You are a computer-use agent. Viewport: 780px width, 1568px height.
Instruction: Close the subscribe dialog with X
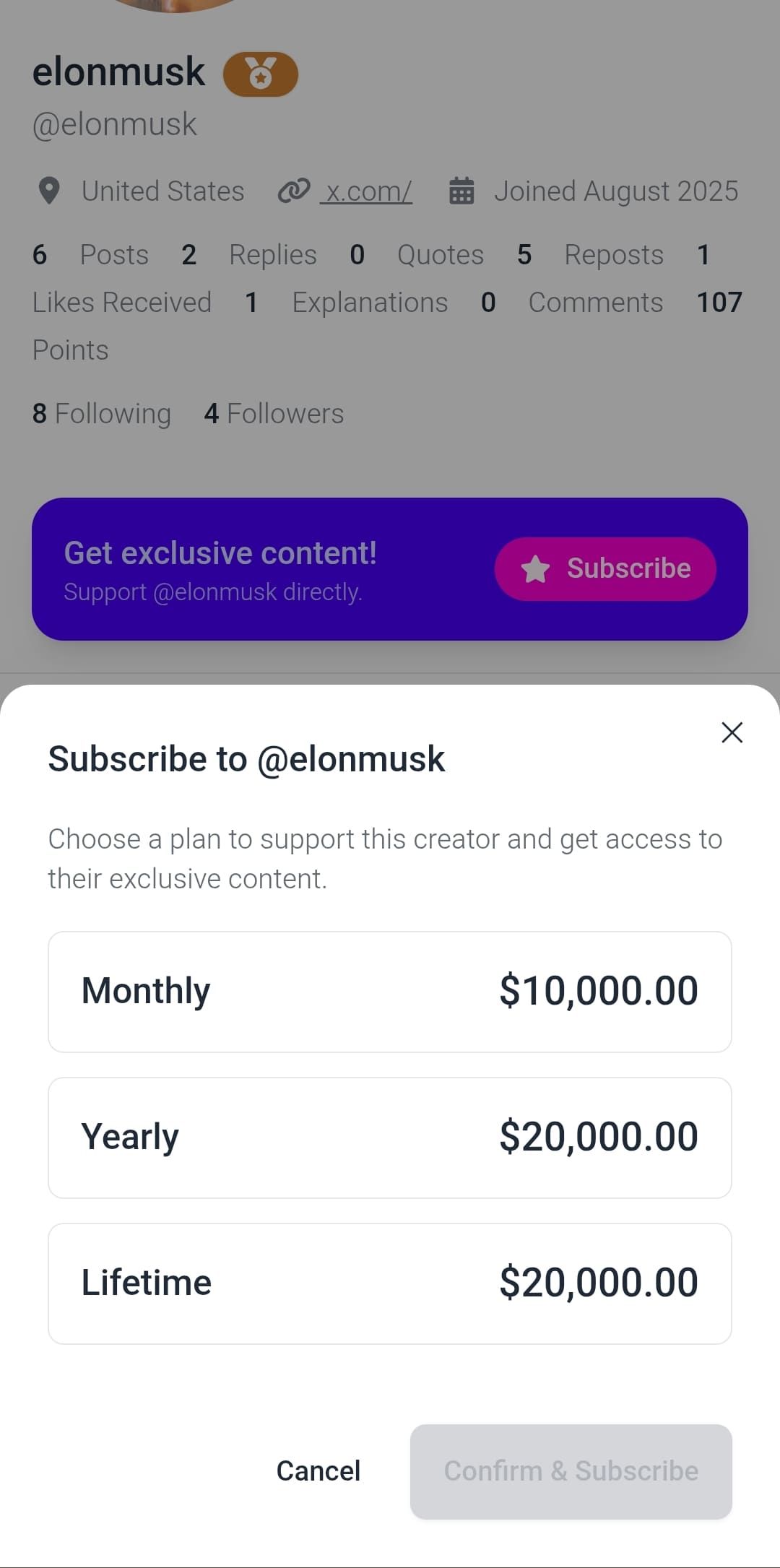point(732,732)
